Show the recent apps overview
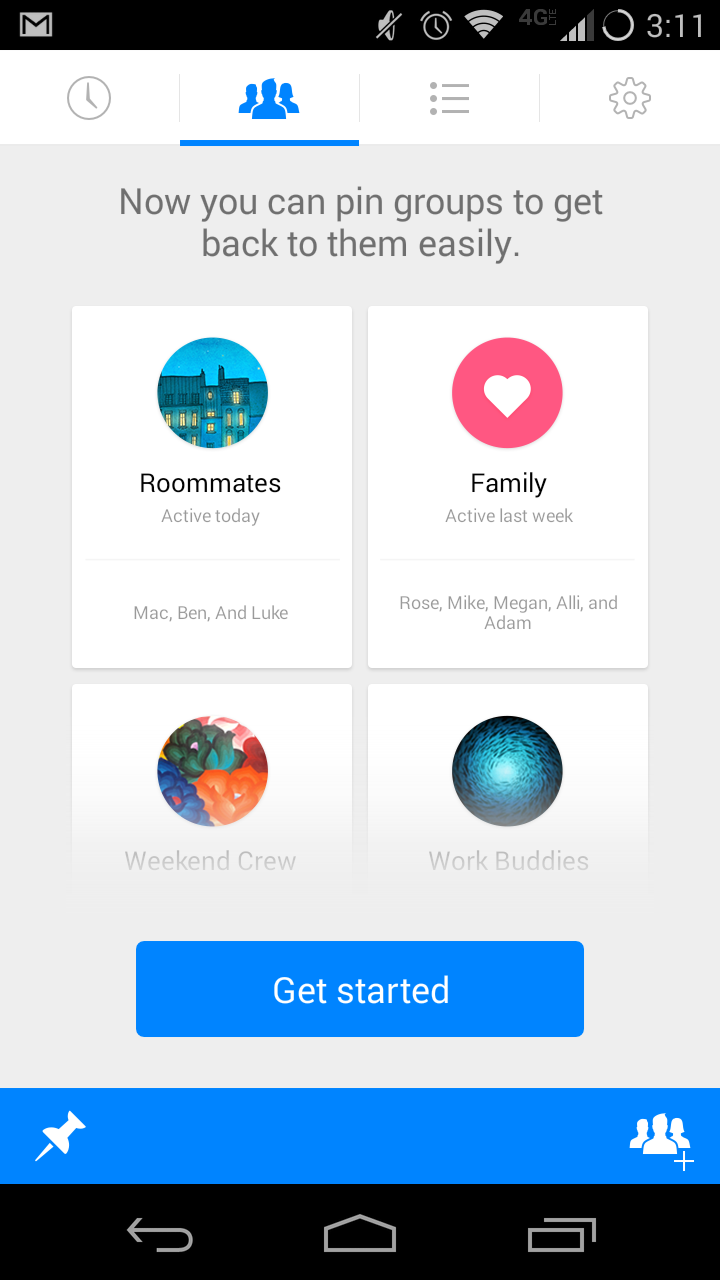Screen dimensions: 720x1280 click(x=561, y=1235)
